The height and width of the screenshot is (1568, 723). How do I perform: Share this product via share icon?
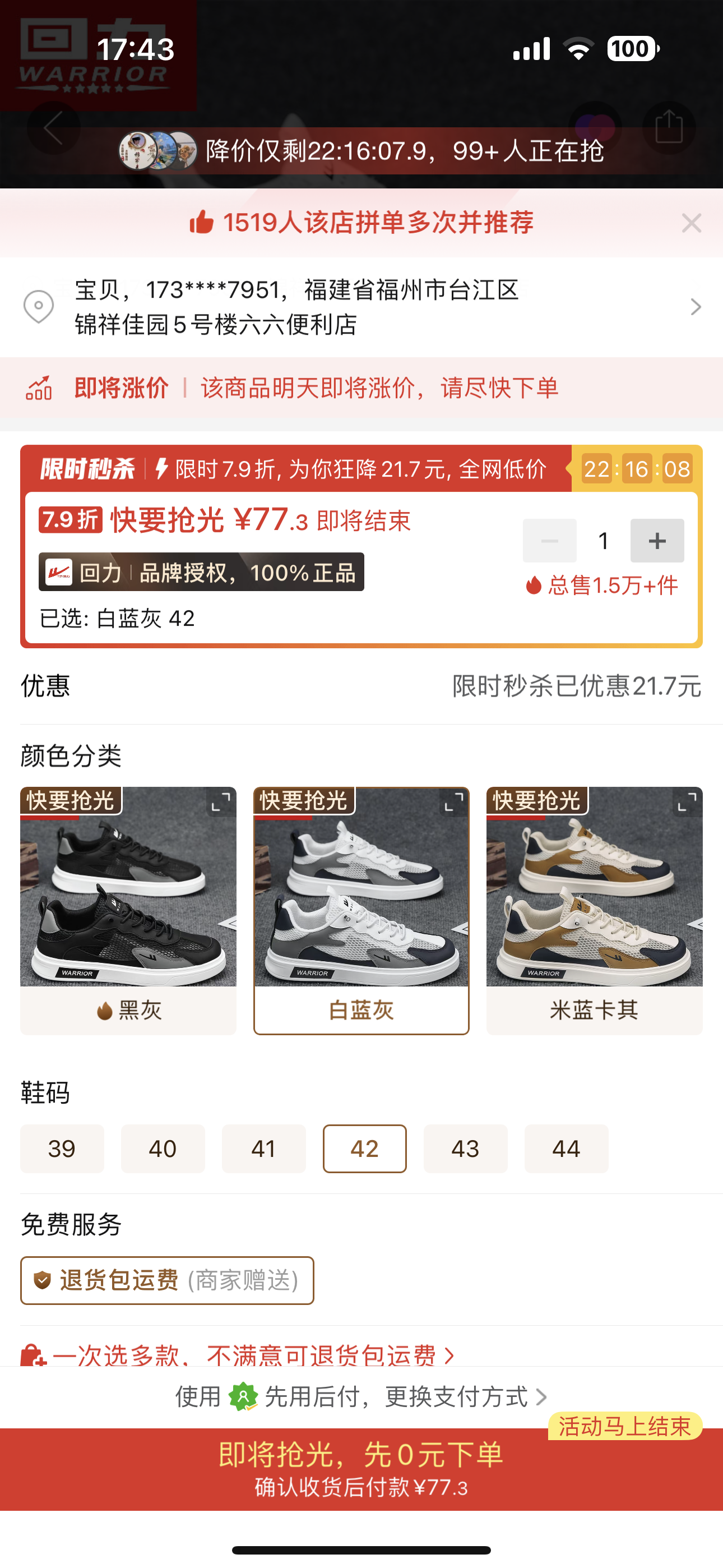tap(669, 127)
